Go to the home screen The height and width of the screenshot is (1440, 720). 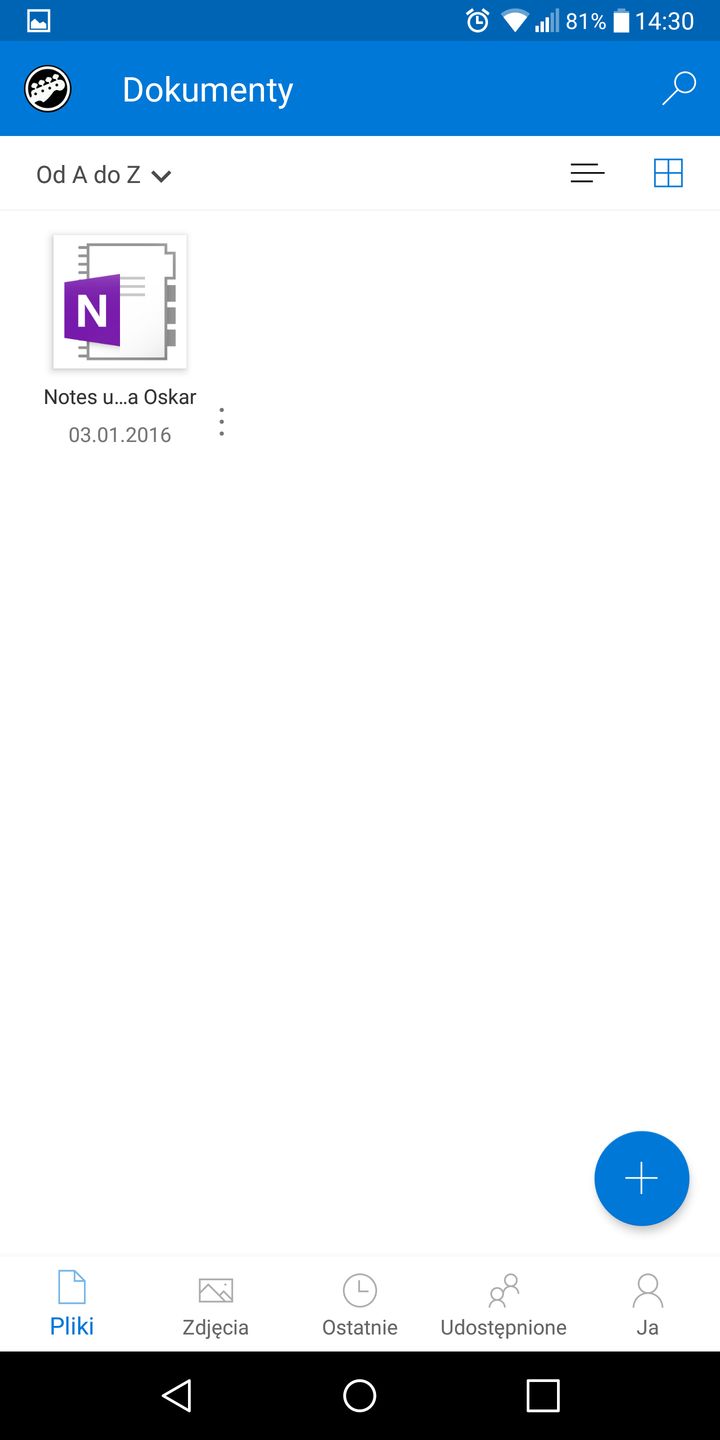[x=360, y=1395]
